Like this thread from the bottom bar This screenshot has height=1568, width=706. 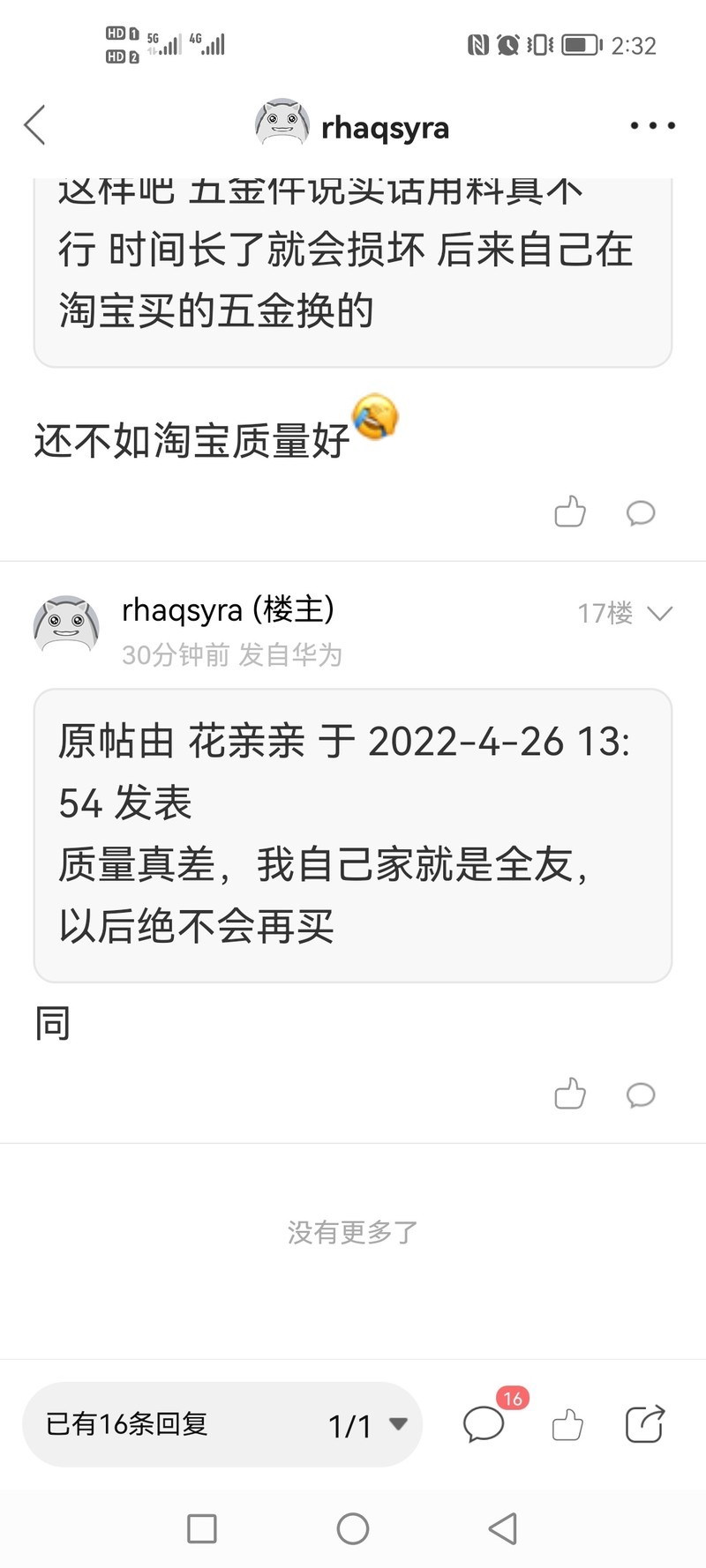(x=567, y=1424)
